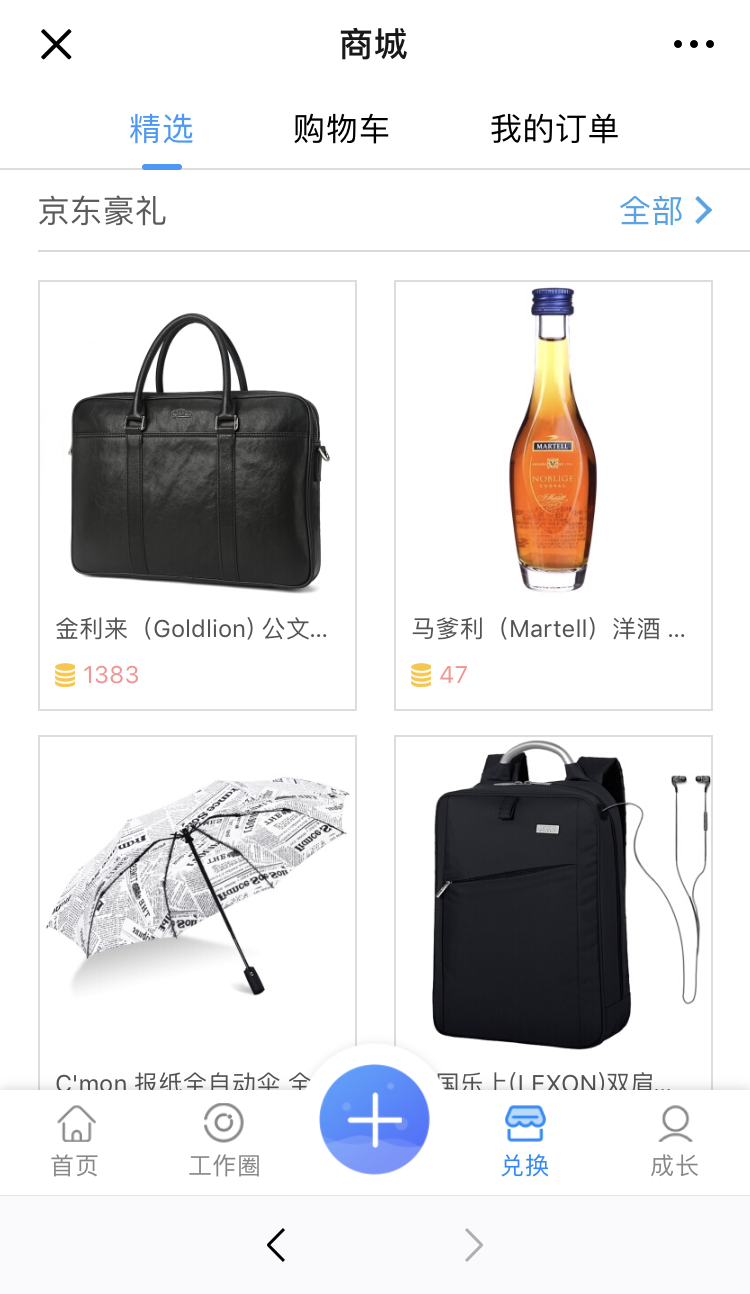The image size is (750, 1294).
Task: Tap the blue plus button
Action: (x=374, y=1120)
